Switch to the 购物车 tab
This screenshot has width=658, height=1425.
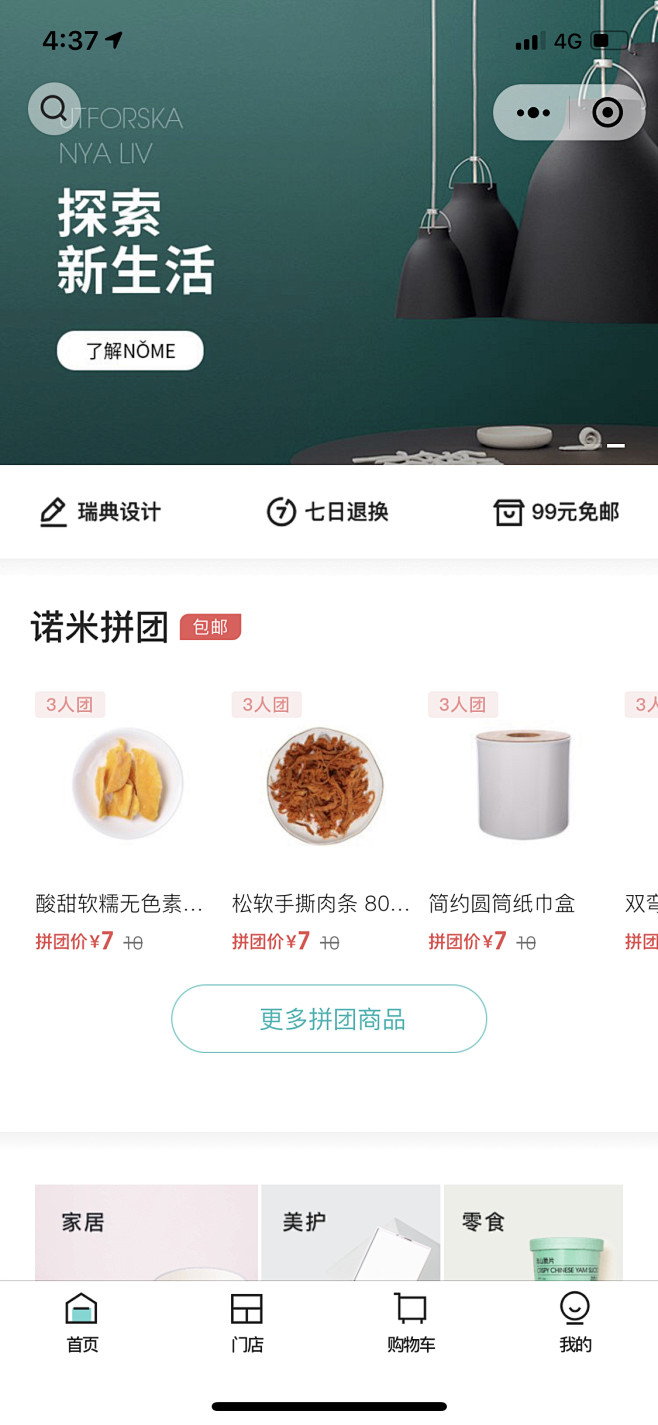coord(411,1323)
